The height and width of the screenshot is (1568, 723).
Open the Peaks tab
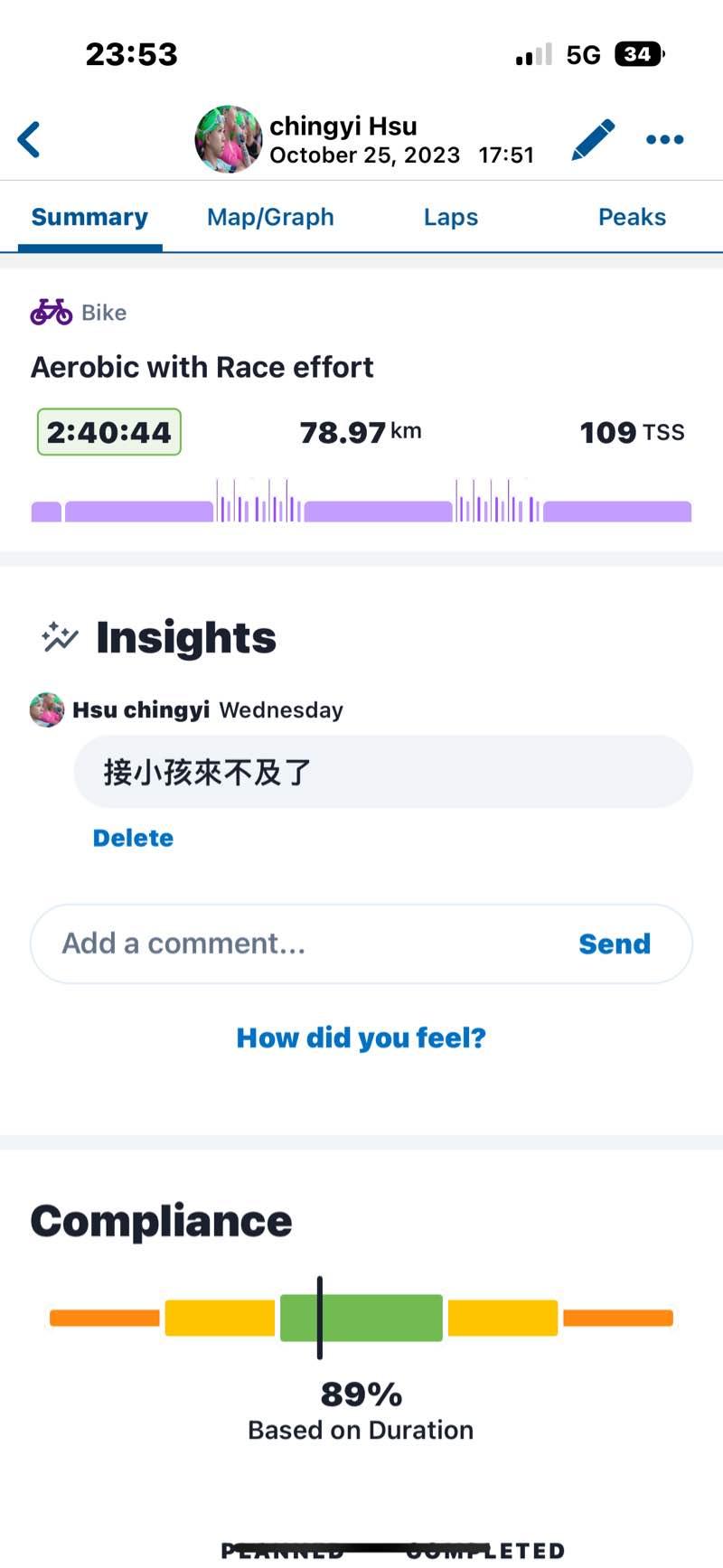[x=632, y=218]
